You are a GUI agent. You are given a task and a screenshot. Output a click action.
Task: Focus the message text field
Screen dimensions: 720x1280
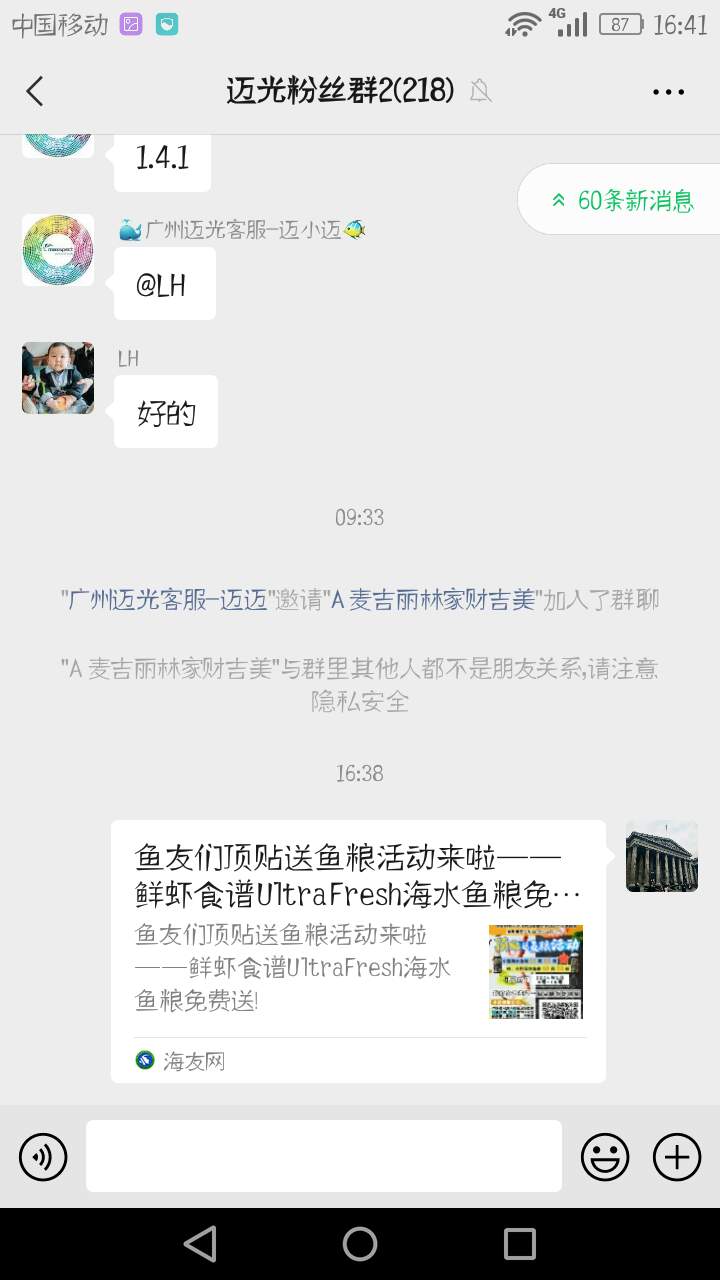(323, 1156)
